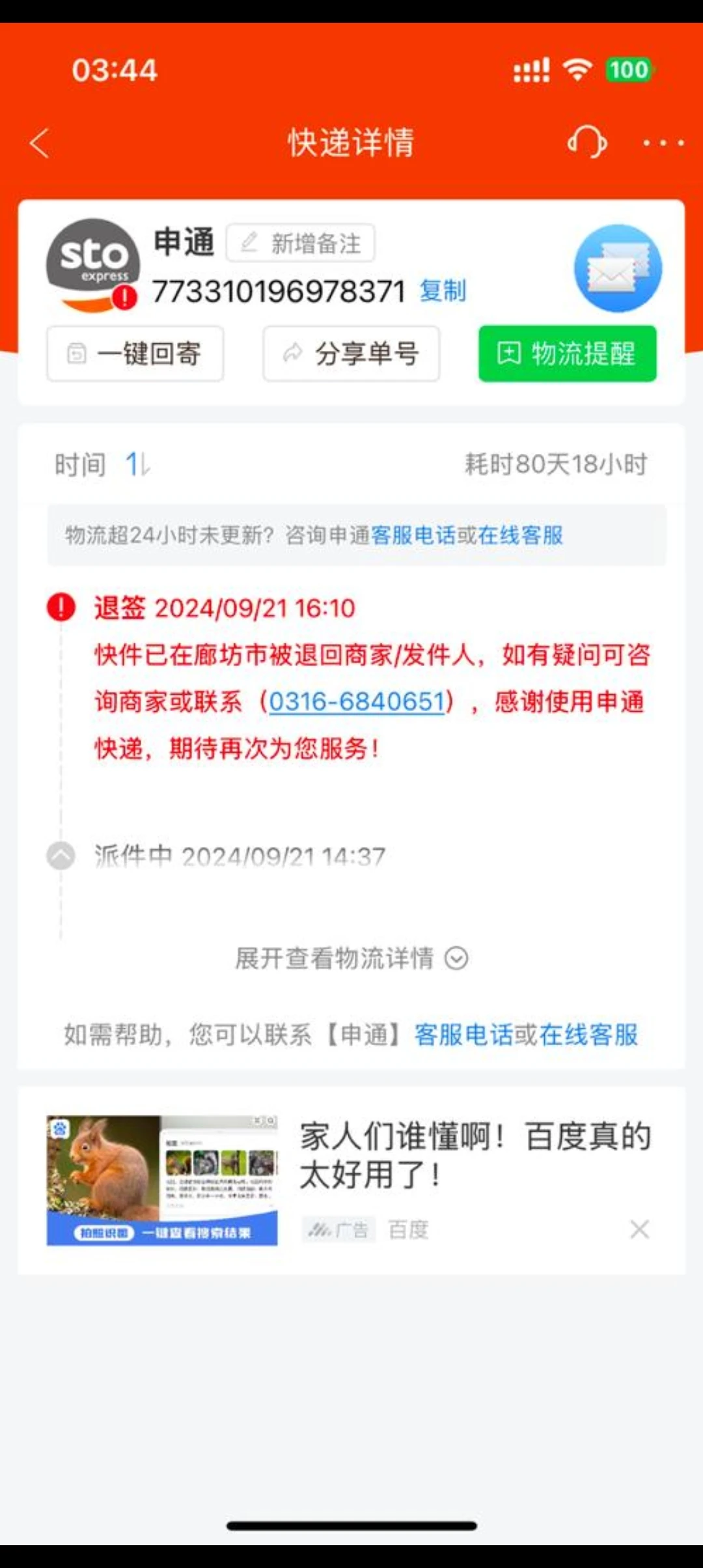Share tracking number via 分享单号
This screenshot has height=1568, width=703.
pyautogui.click(x=351, y=354)
